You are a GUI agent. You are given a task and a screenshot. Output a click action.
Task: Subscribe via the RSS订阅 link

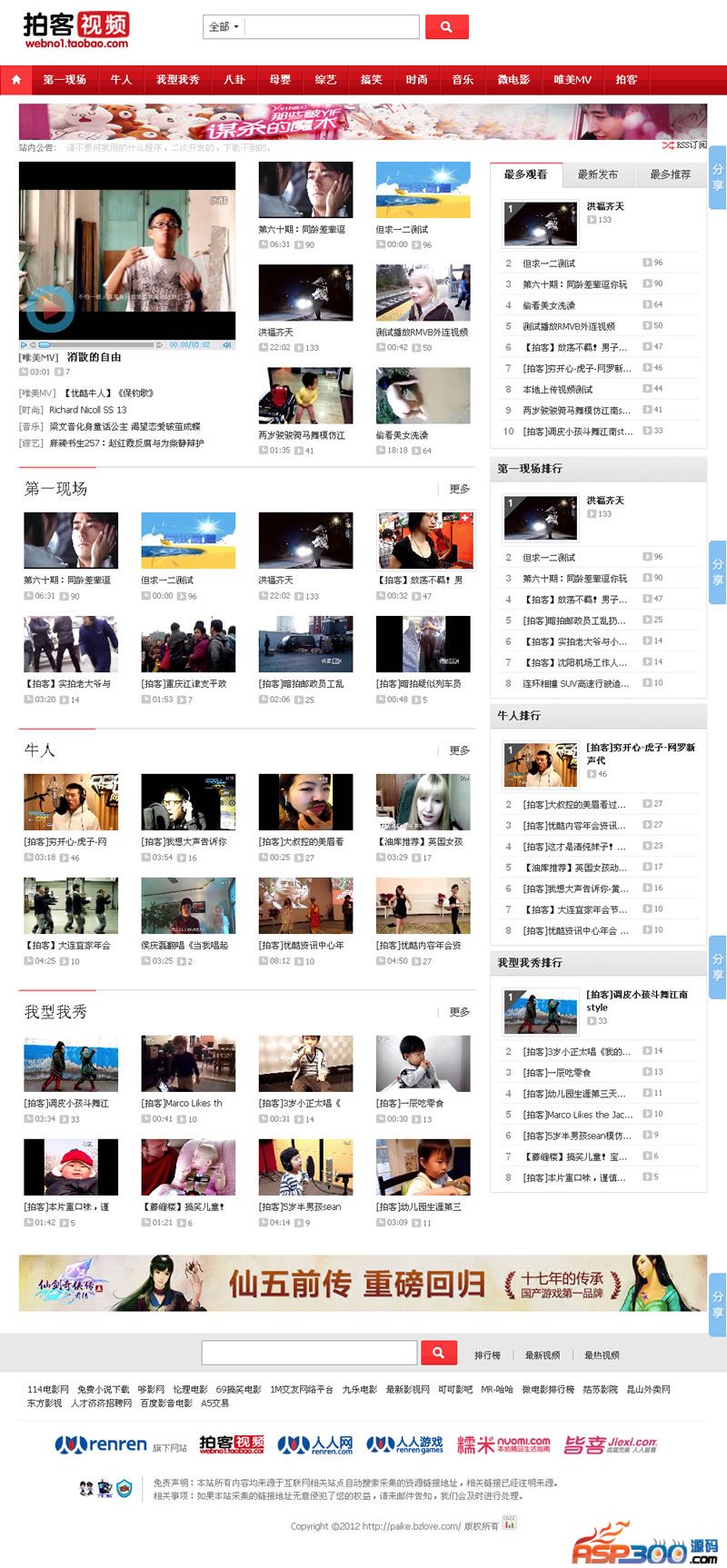tap(685, 145)
